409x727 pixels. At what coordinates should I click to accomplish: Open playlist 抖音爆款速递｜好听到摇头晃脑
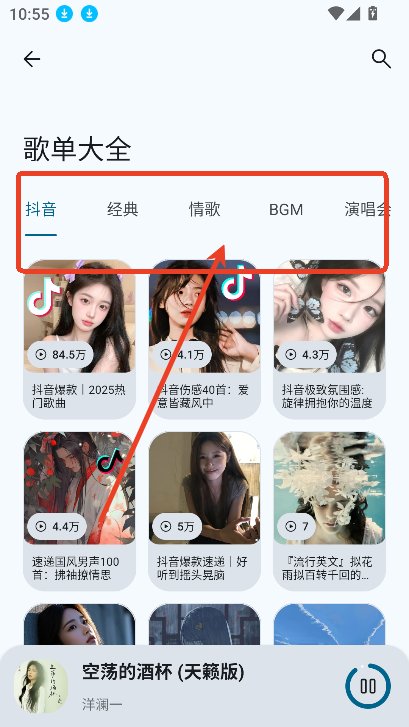(204, 511)
